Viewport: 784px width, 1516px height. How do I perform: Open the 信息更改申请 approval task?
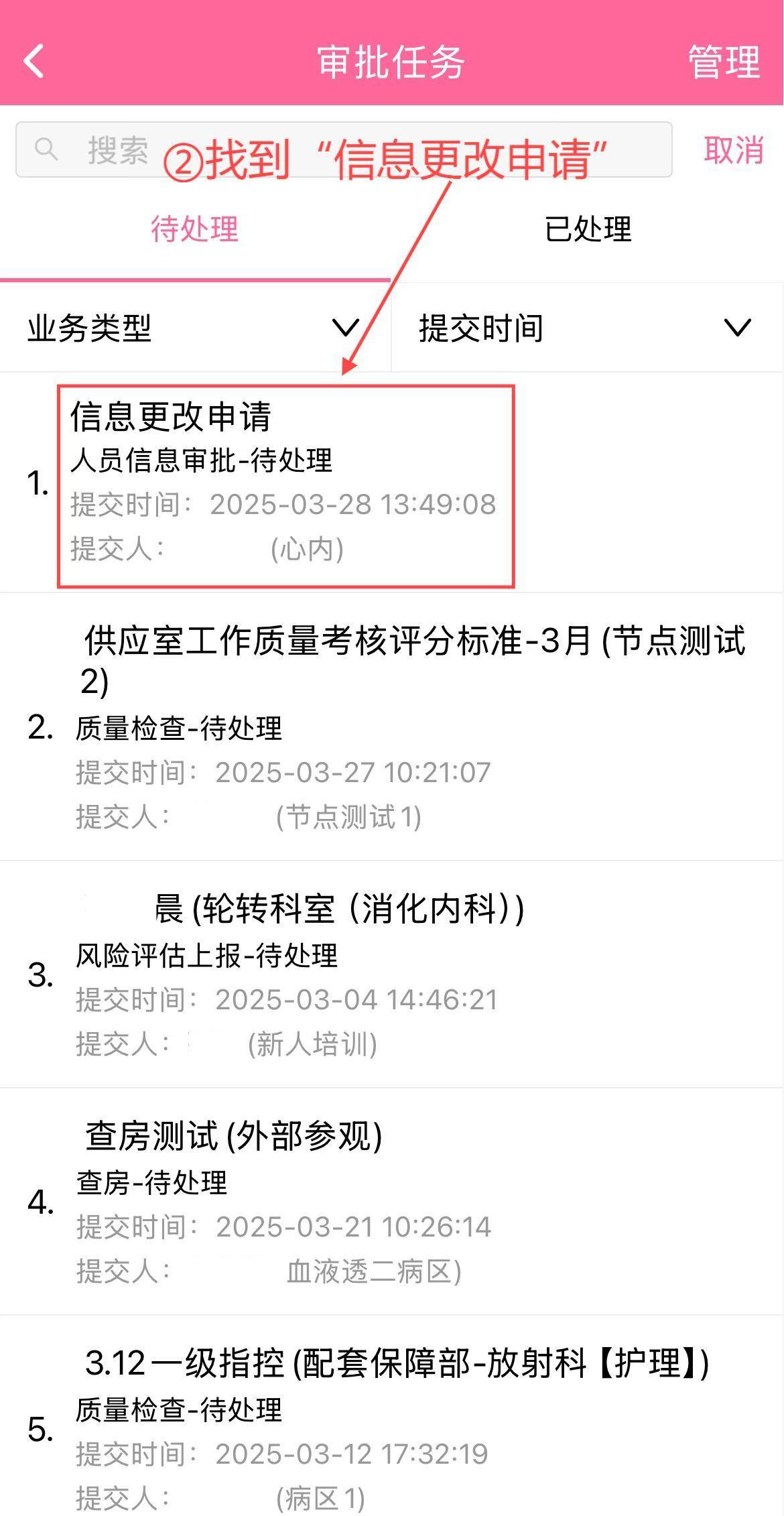[392, 483]
